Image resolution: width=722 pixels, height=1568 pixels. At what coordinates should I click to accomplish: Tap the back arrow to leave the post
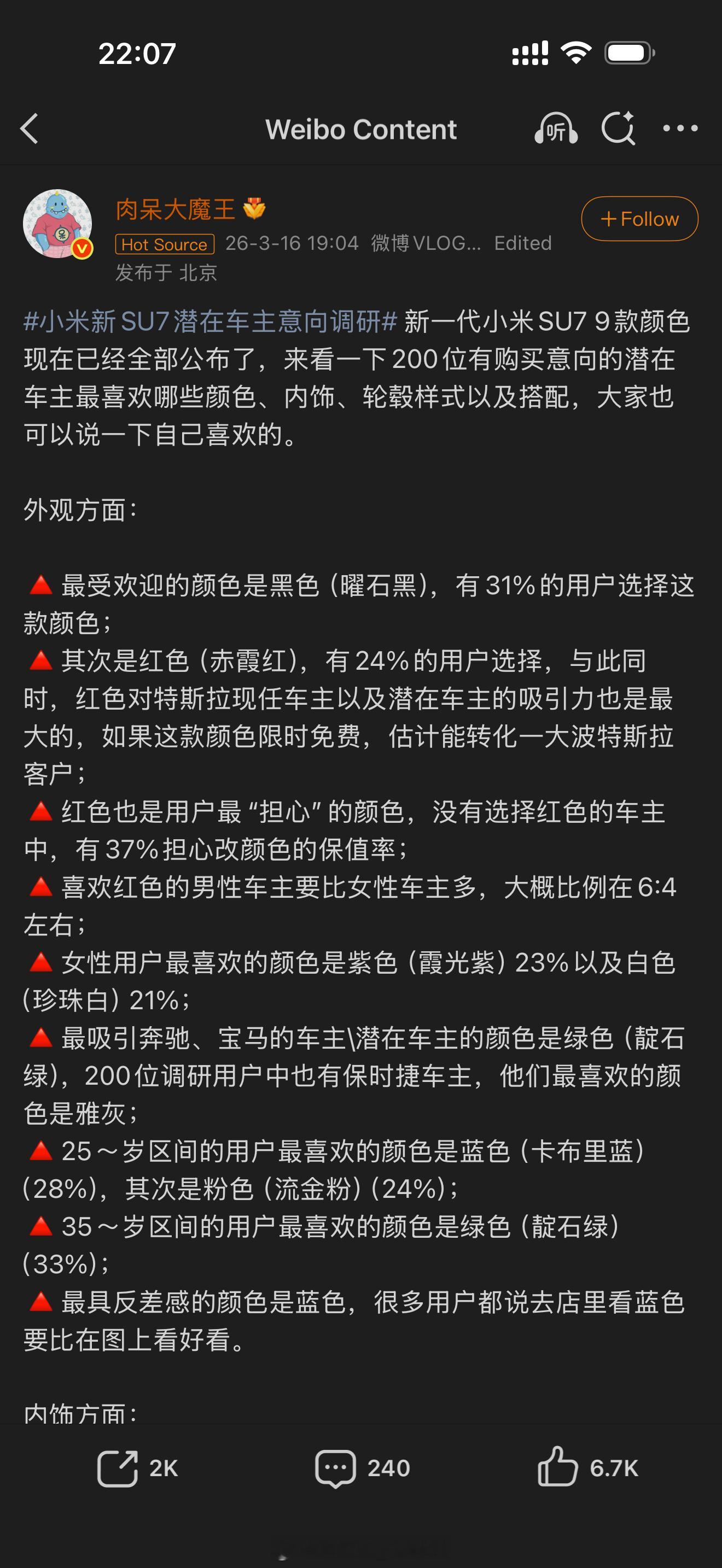coord(29,129)
